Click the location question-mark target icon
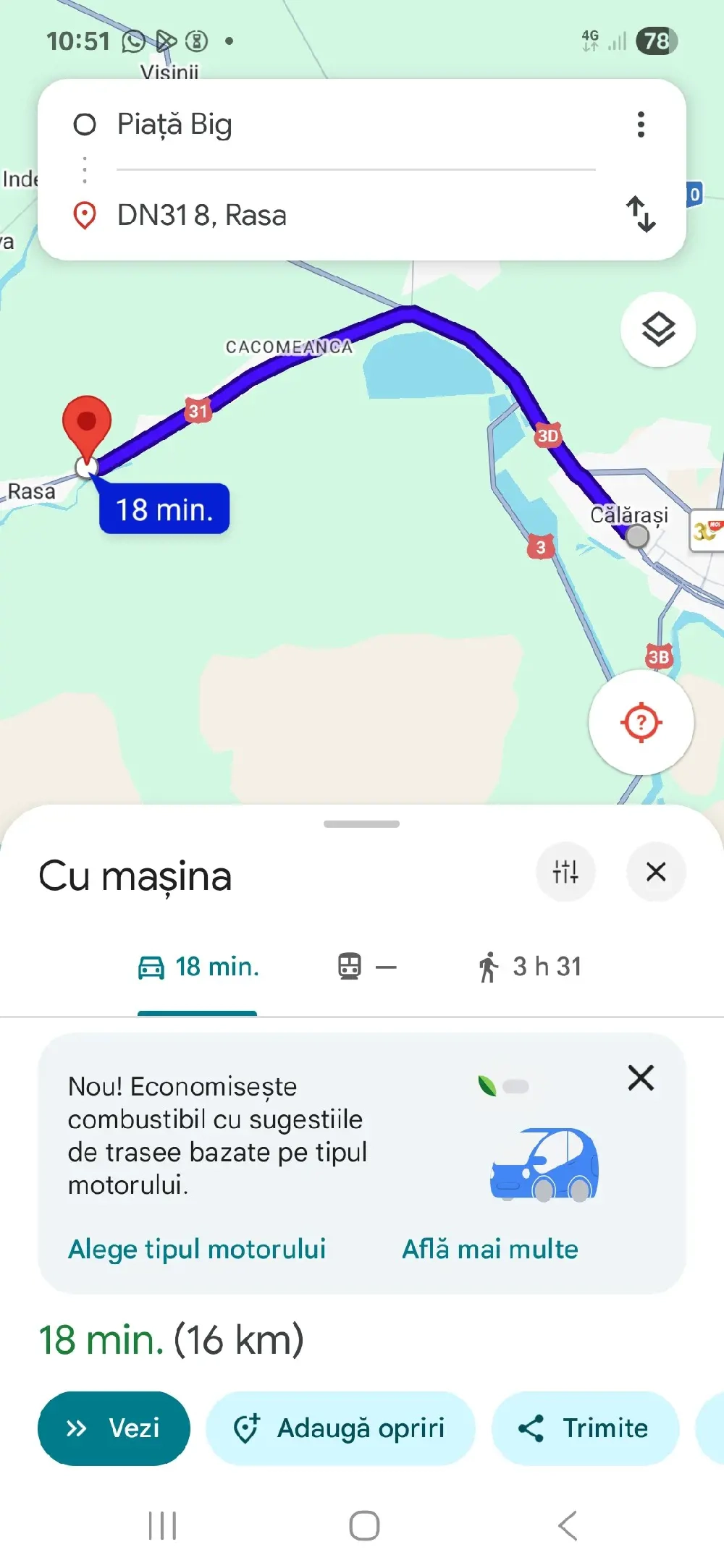724x1568 pixels. [641, 721]
